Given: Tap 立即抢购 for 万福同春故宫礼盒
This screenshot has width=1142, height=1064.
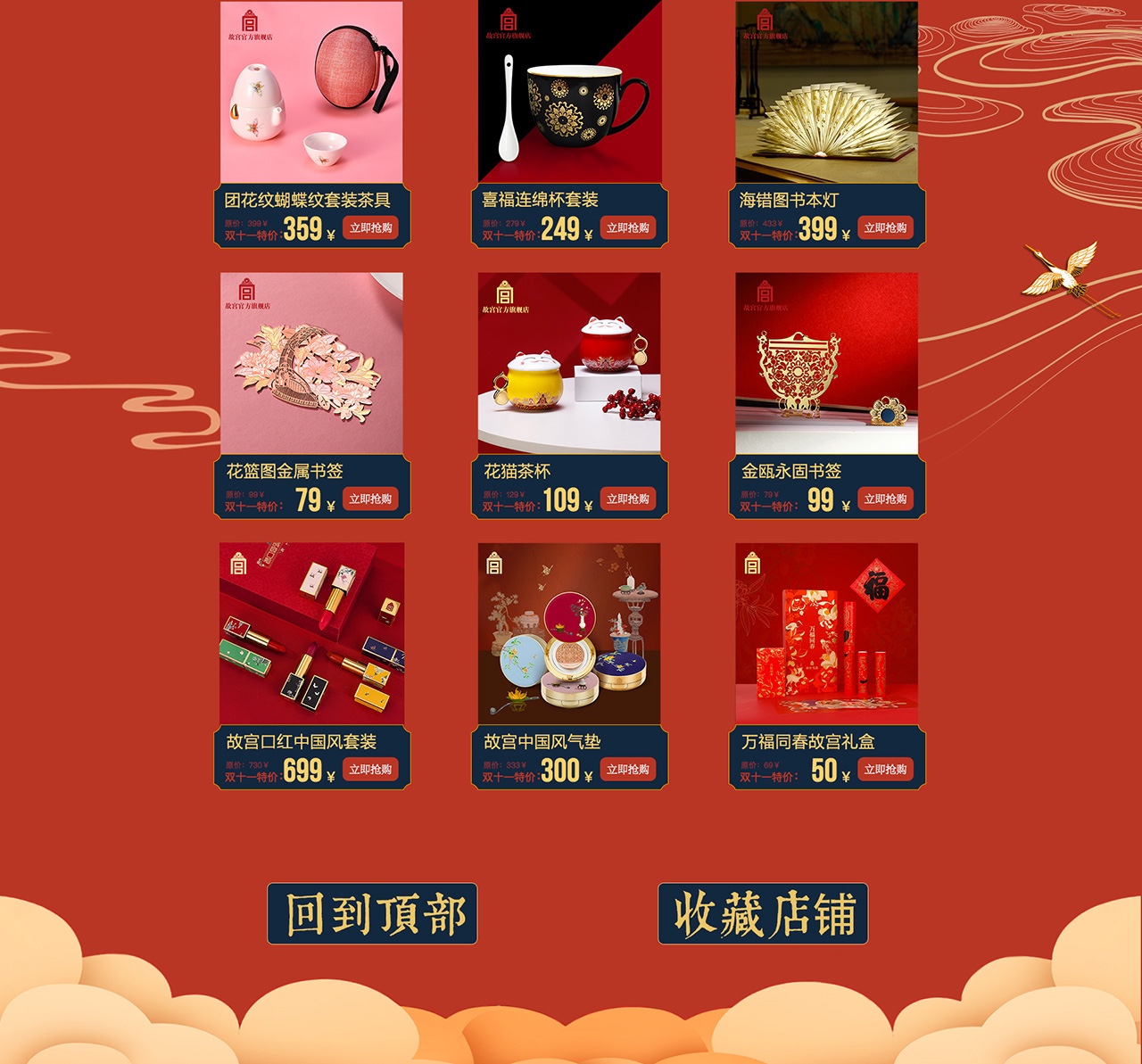Looking at the screenshot, I should tap(885, 770).
